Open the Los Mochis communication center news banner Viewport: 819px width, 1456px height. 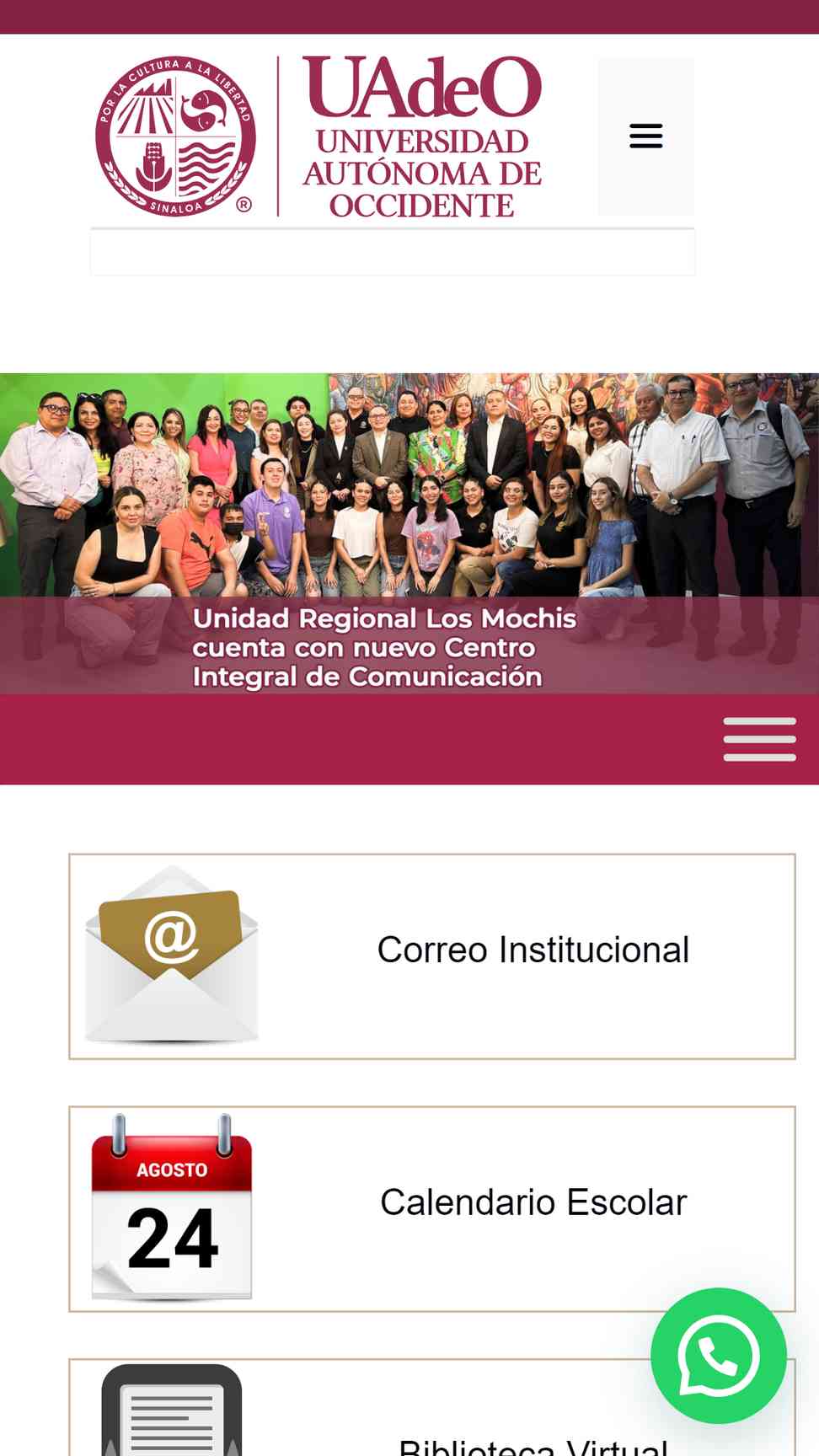click(x=409, y=533)
